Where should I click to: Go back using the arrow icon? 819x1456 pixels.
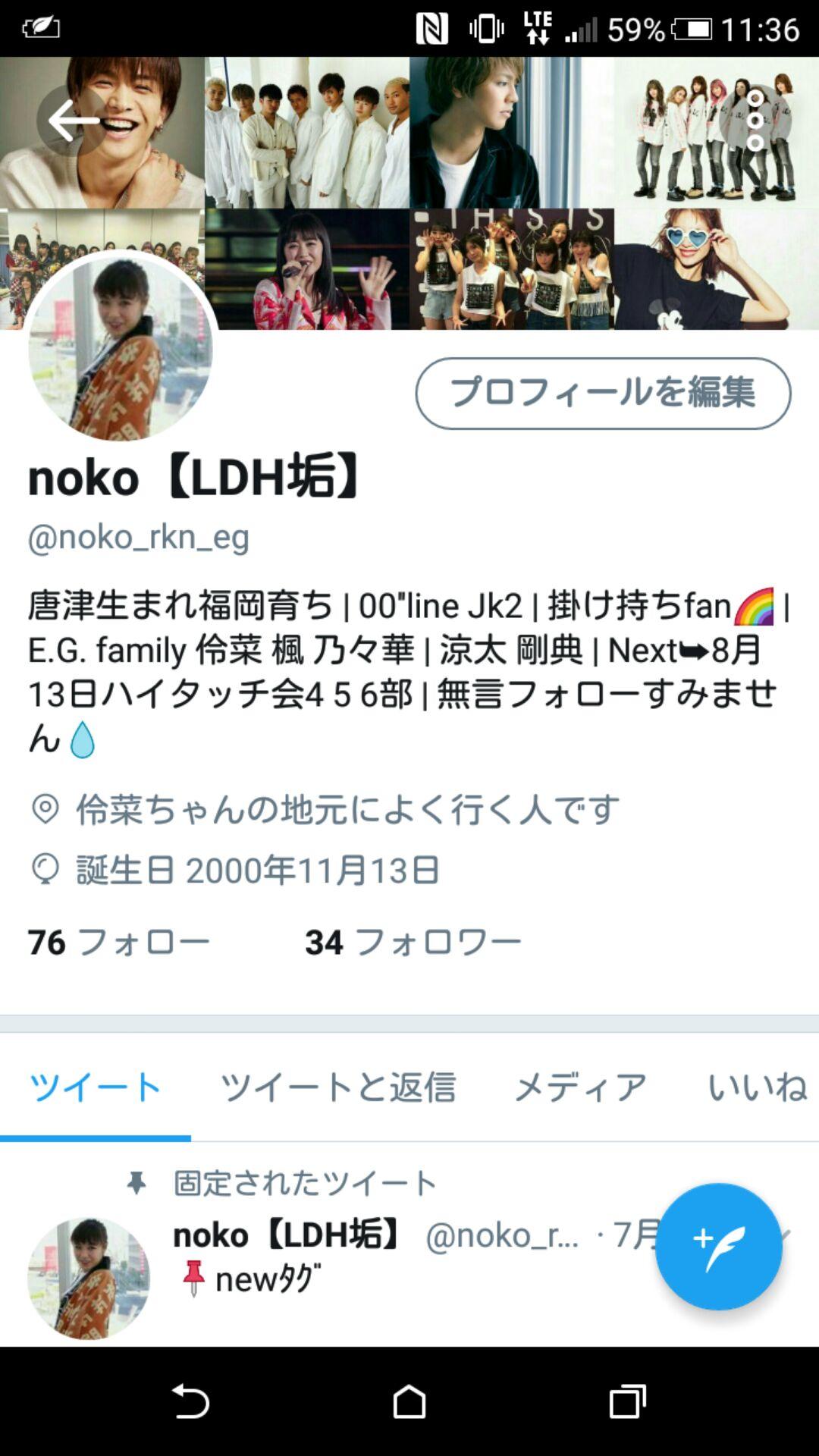click(x=73, y=120)
